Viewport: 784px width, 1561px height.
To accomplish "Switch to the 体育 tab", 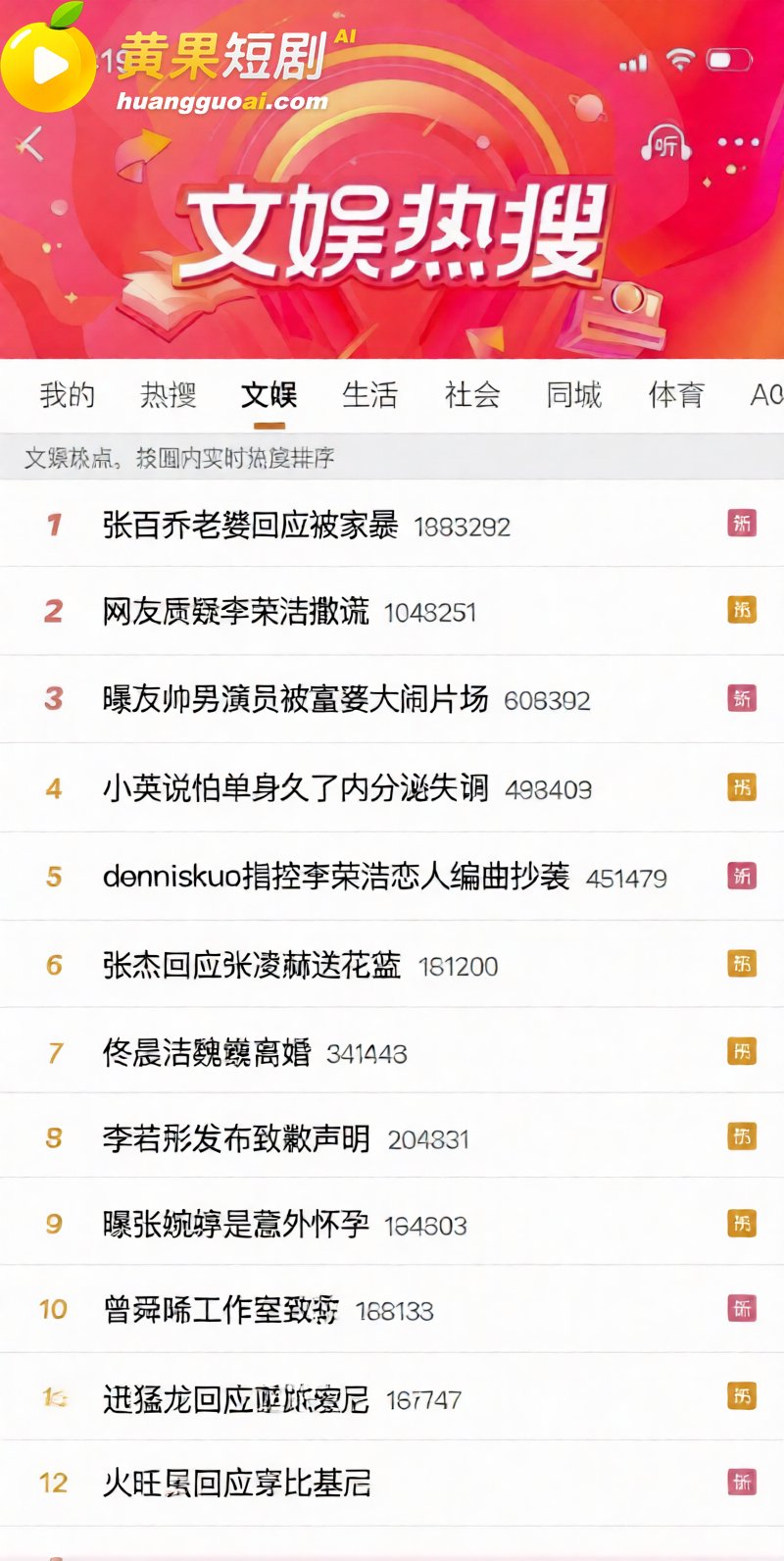I will click(676, 395).
